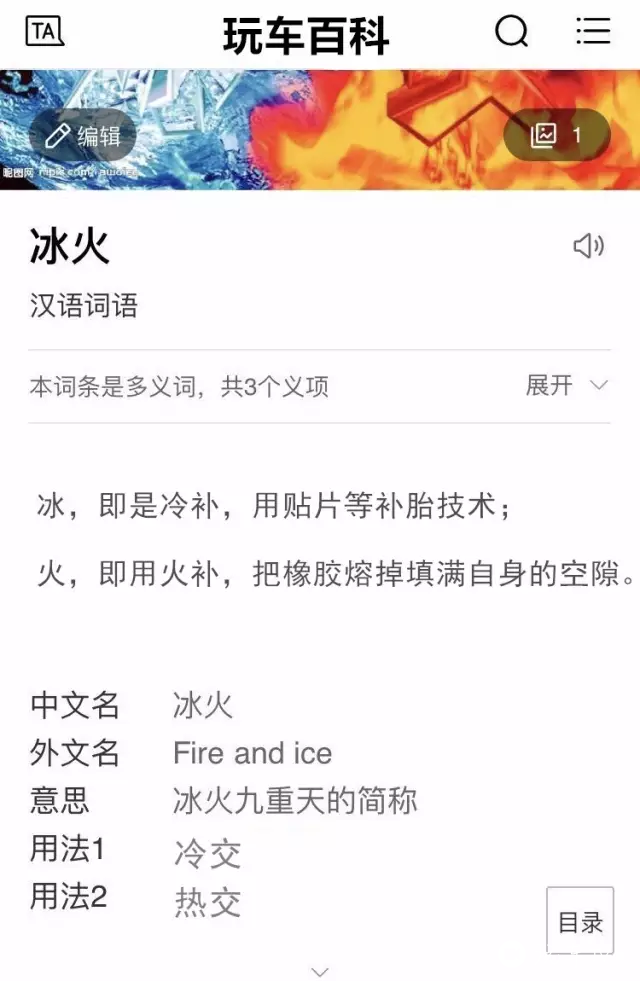The width and height of the screenshot is (640, 981).
Task: Open the search magnifier icon
Action: (x=511, y=32)
